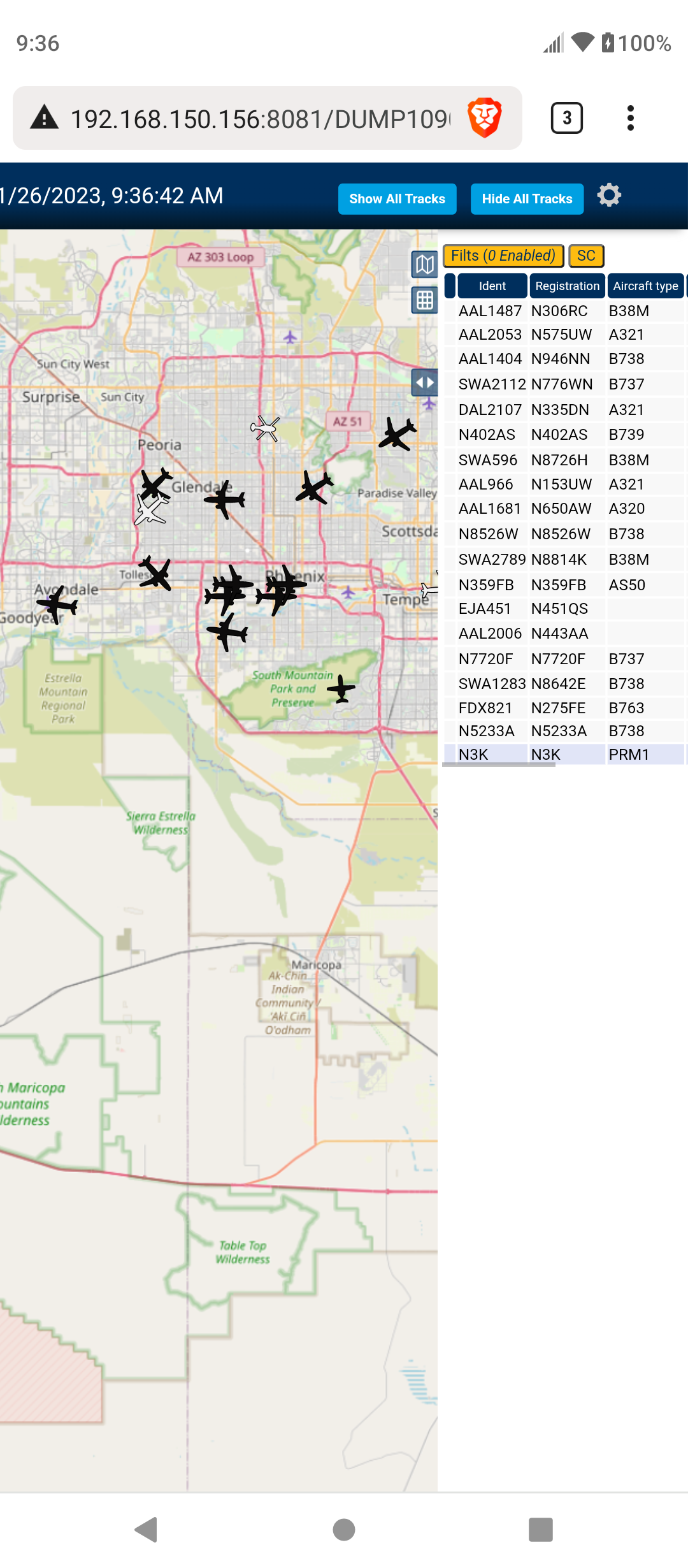The image size is (688, 1568).
Task: Select aircraft row FDX821
Action: point(564,708)
